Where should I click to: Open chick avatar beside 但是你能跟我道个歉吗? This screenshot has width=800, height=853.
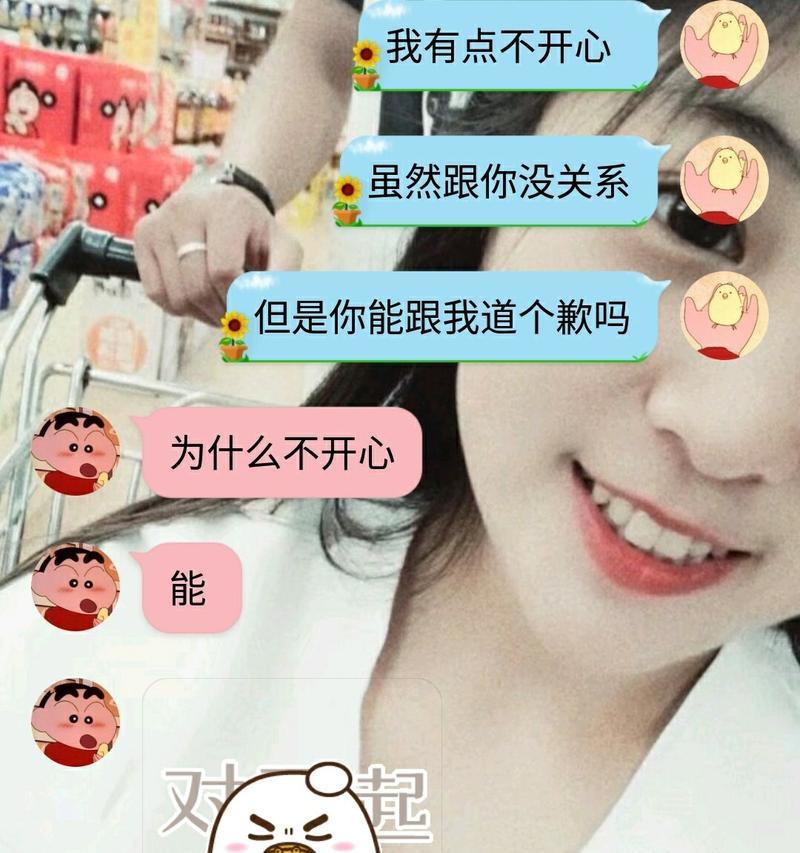point(724,315)
